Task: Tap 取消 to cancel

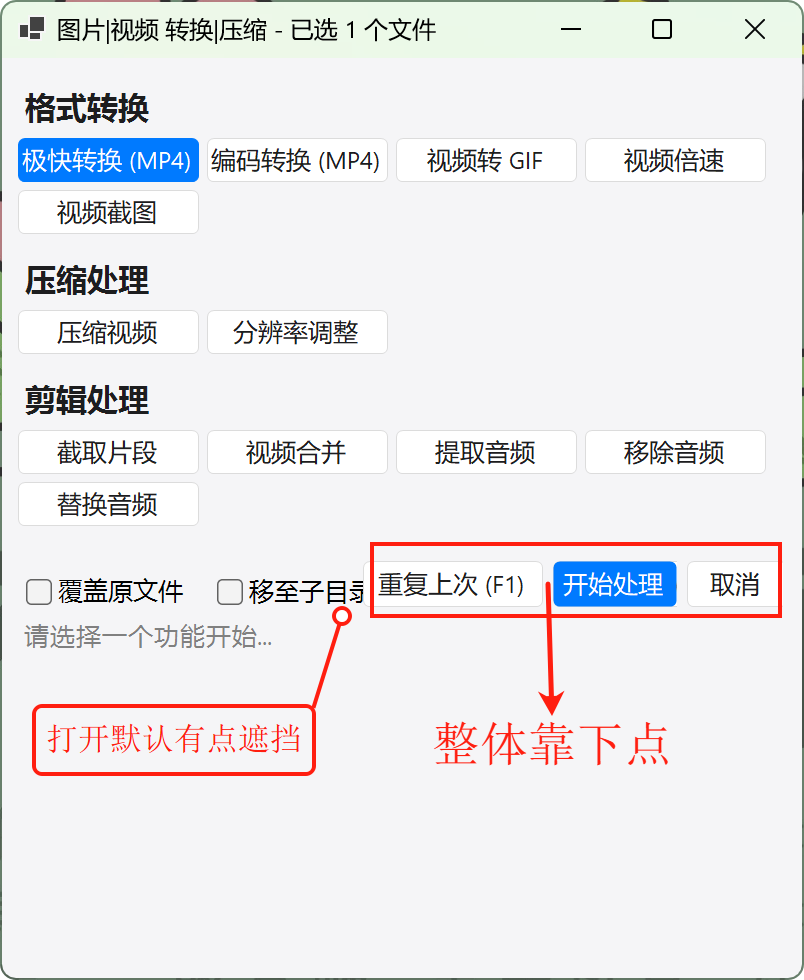Action: 734,584
